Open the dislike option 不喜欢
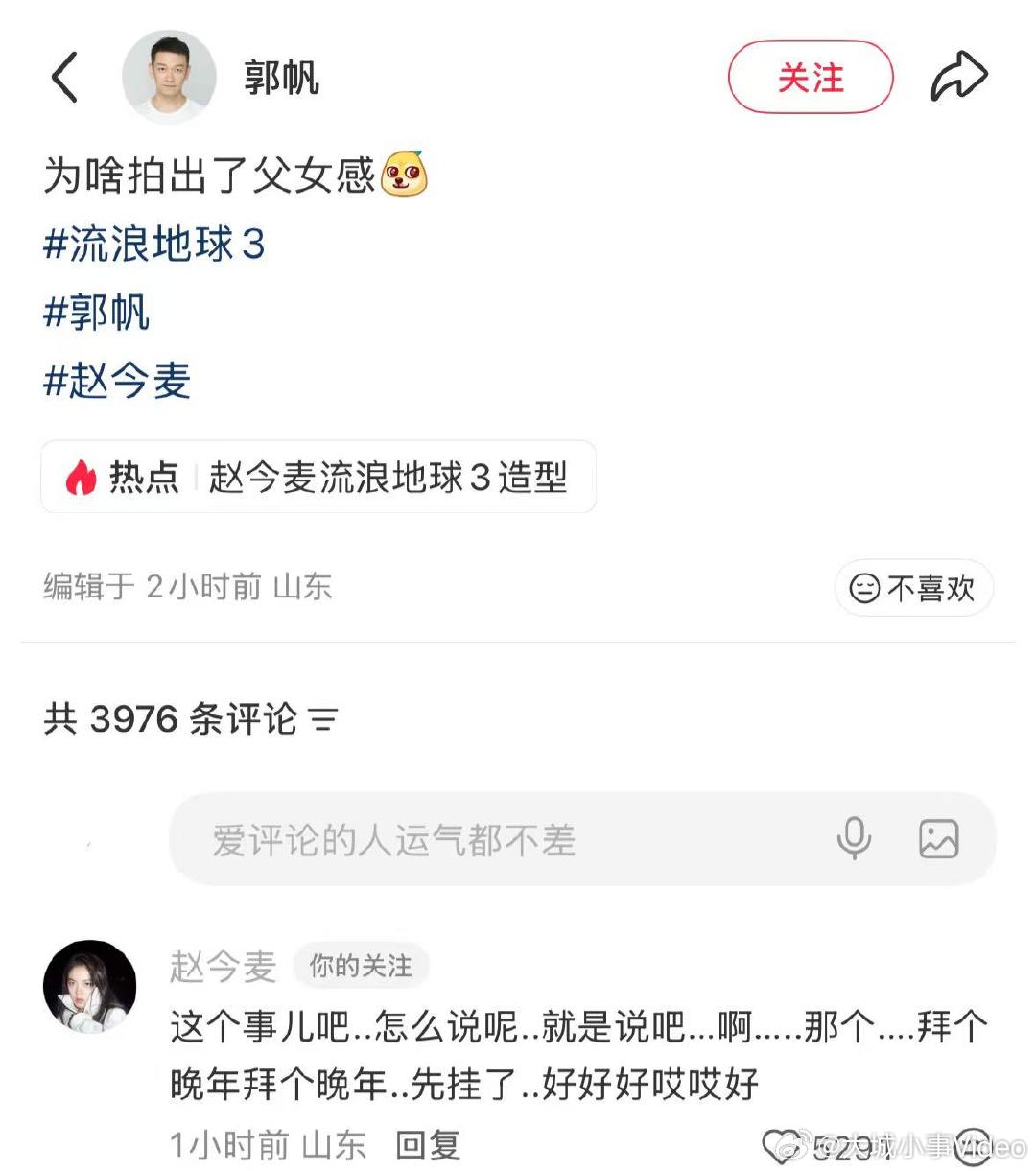This screenshot has height=1171, width=1036. coord(913,589)
